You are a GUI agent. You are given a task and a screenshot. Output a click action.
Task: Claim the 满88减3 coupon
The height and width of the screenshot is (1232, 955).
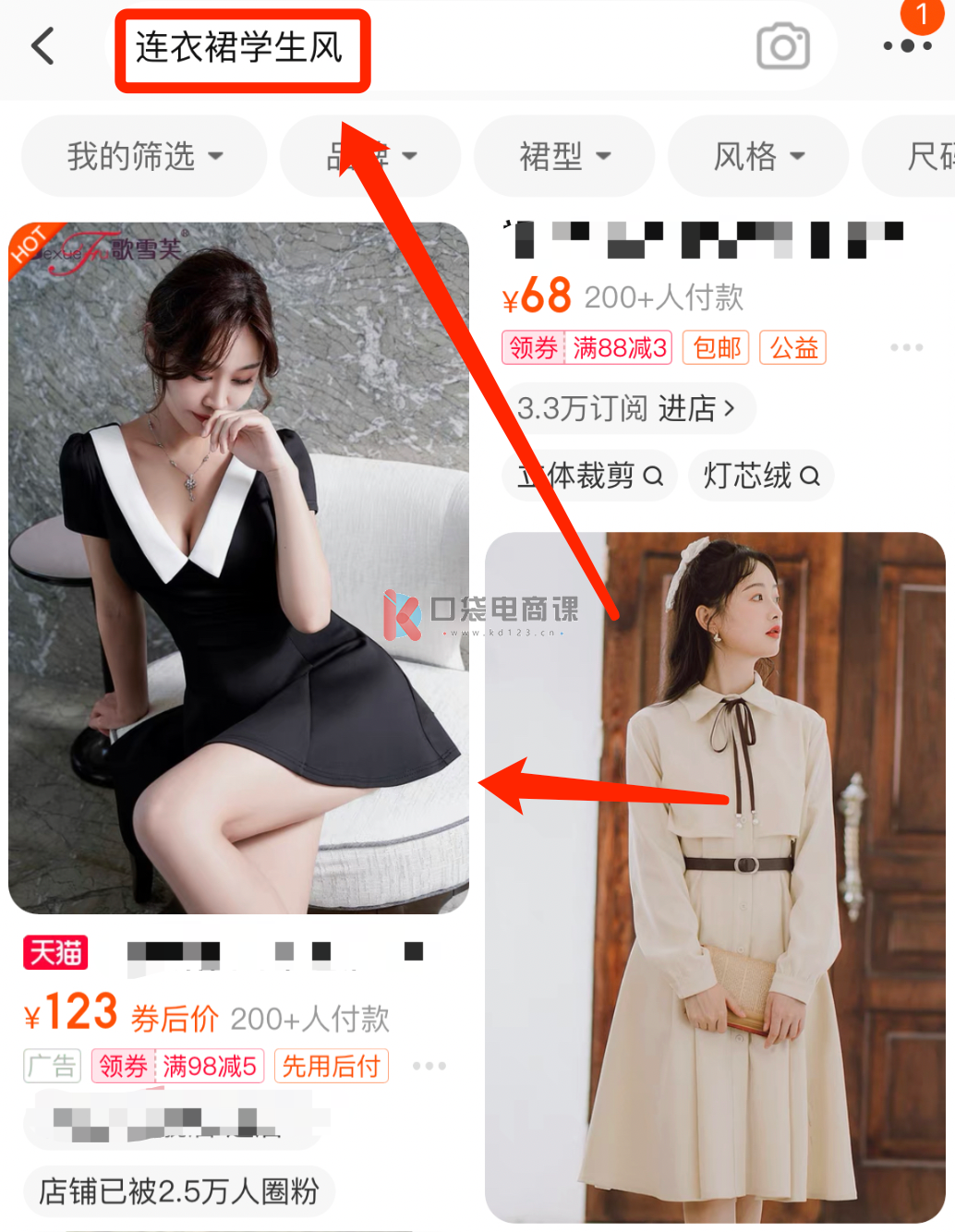tap(587, 348)
